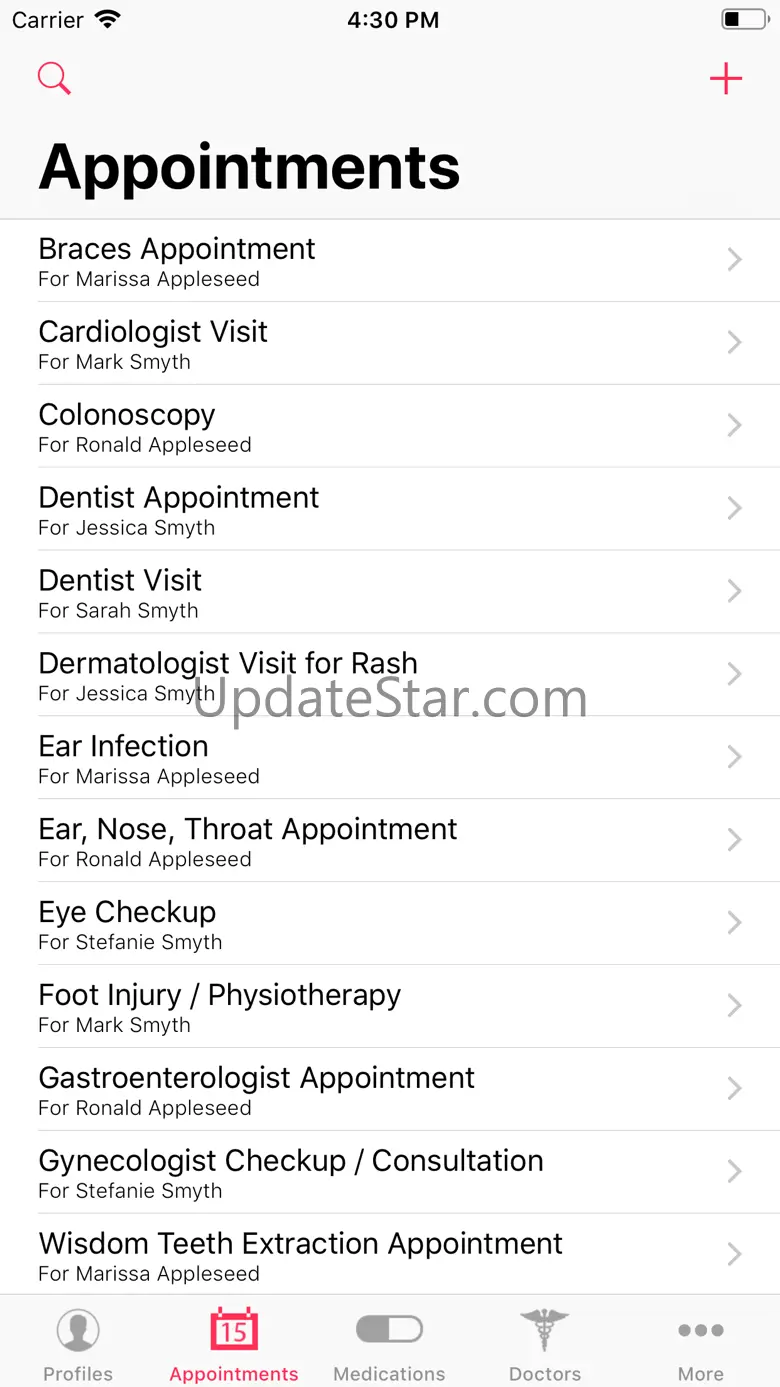
Task: Open the Ear Infection appointment
Action: point(389,759)
